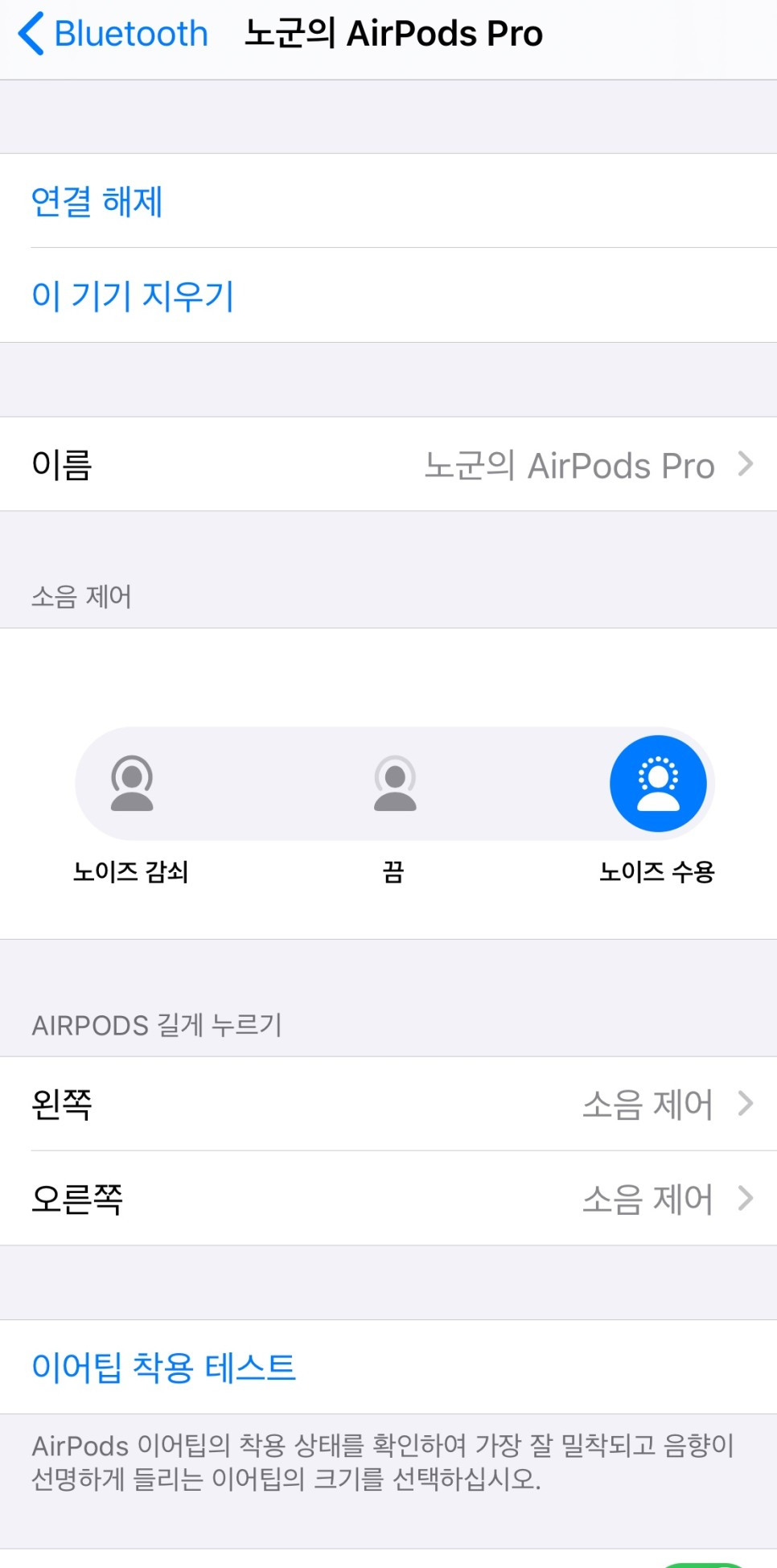
Task: Go back to Bluetooth settings
Action: [113, 34]
